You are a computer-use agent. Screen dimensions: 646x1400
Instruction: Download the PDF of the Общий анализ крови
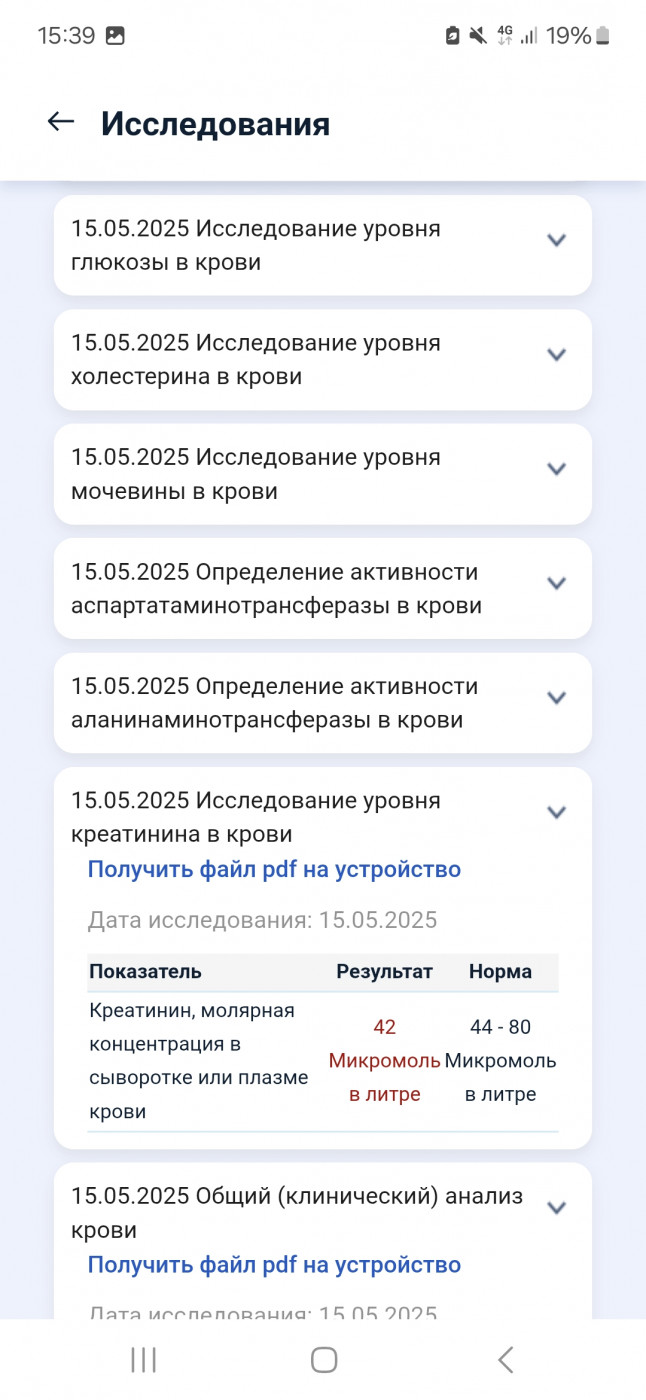click(x=274, y=1265)
